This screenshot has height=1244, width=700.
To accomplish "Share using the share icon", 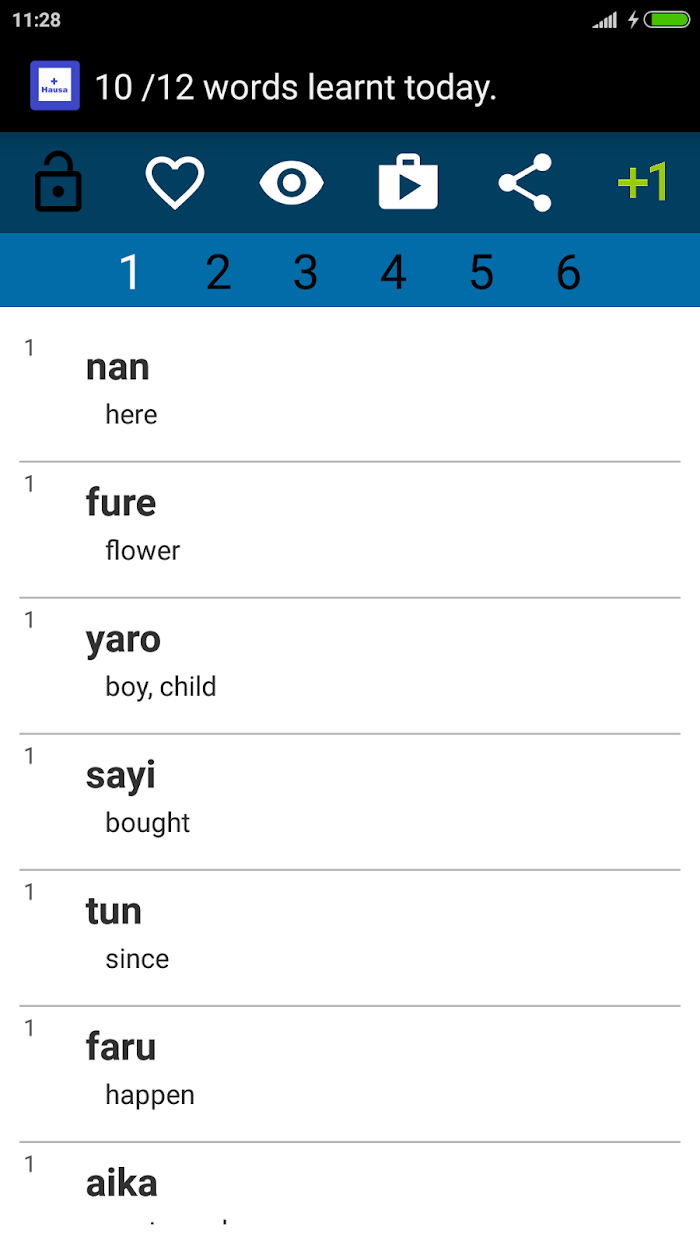I will 525,183.
